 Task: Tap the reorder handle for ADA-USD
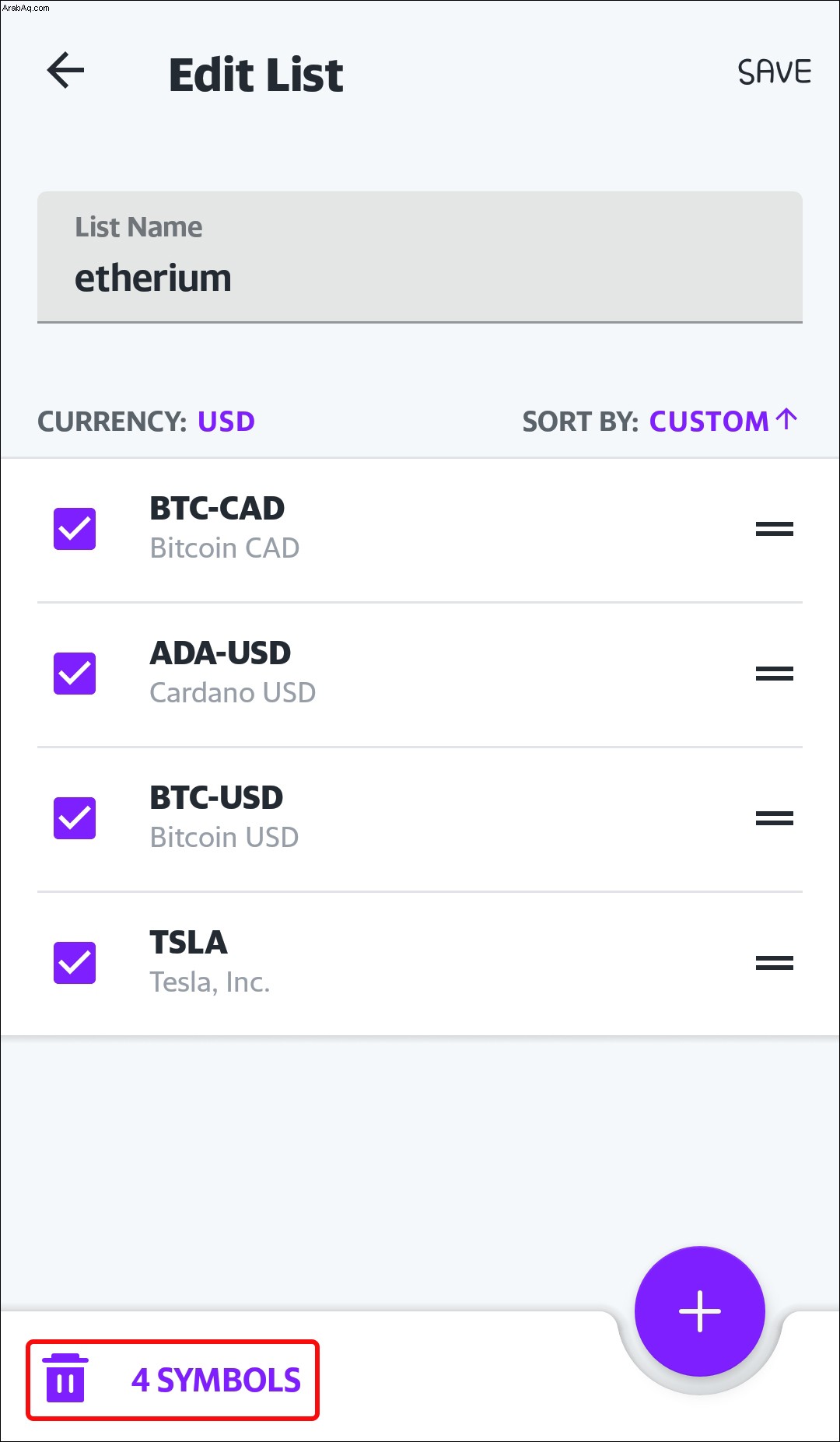click(775, 674)
